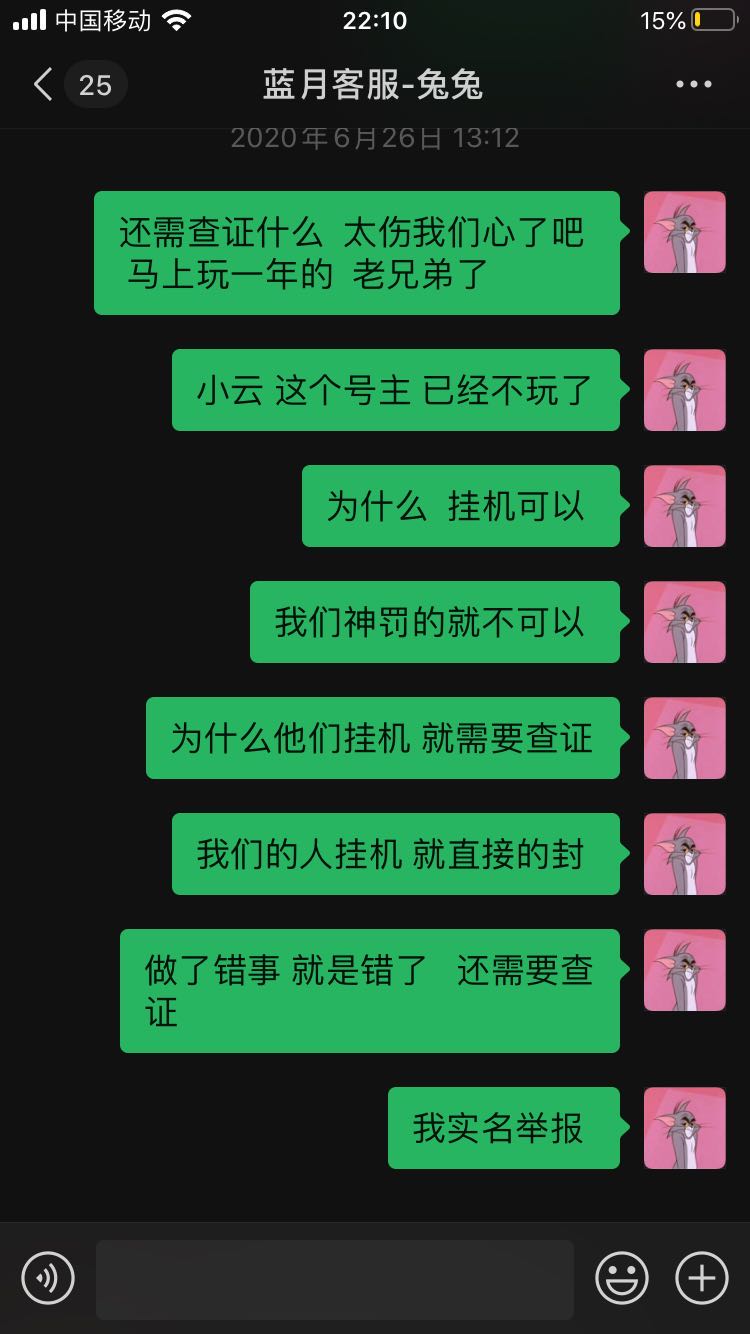The image size is (750, 1334).
Task: Tap avatar beside the "我实名举报" message
Action: pos(685,1128)
